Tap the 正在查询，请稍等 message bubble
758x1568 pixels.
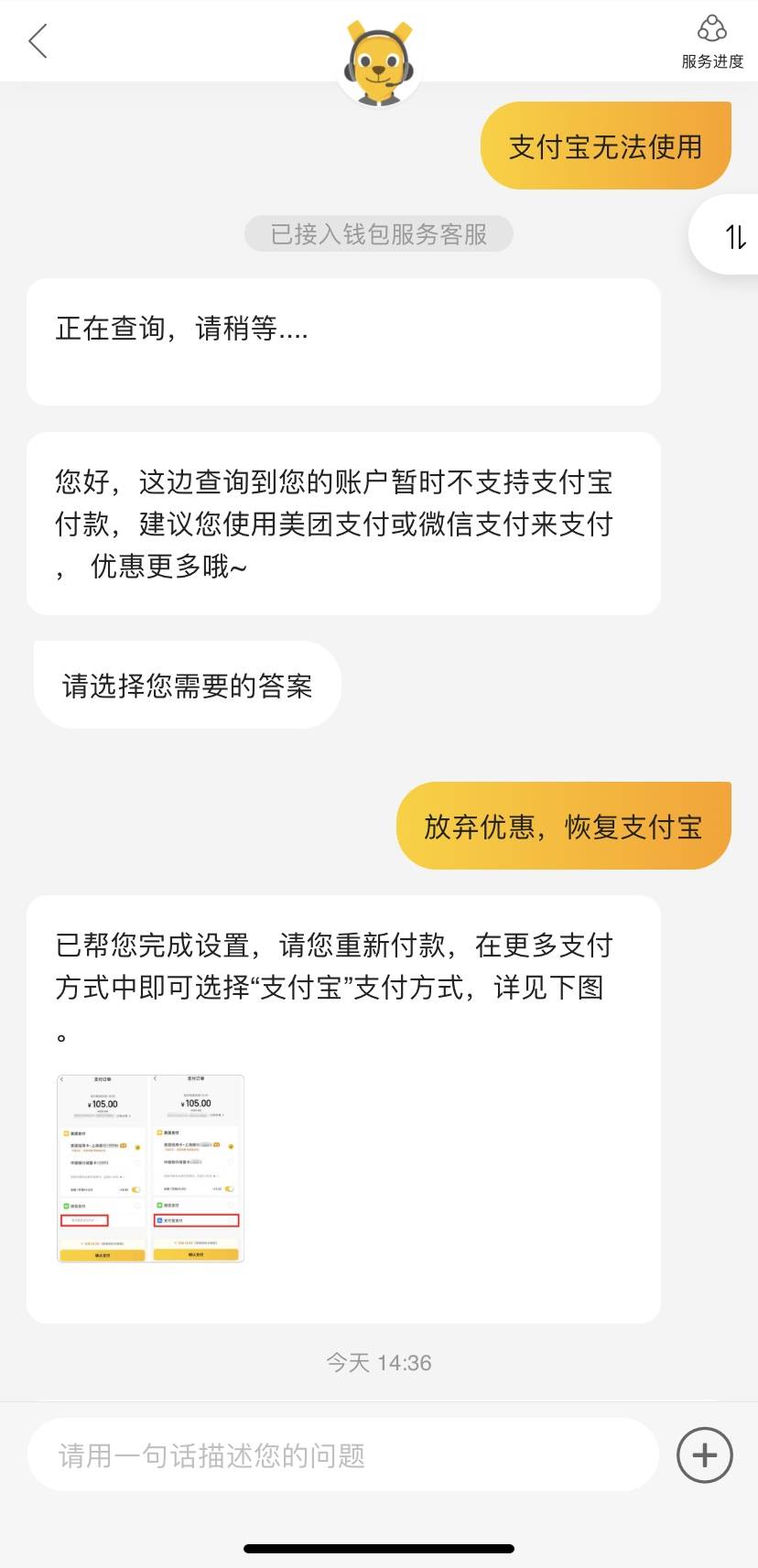pyautogui.click(x=343, y=341)
